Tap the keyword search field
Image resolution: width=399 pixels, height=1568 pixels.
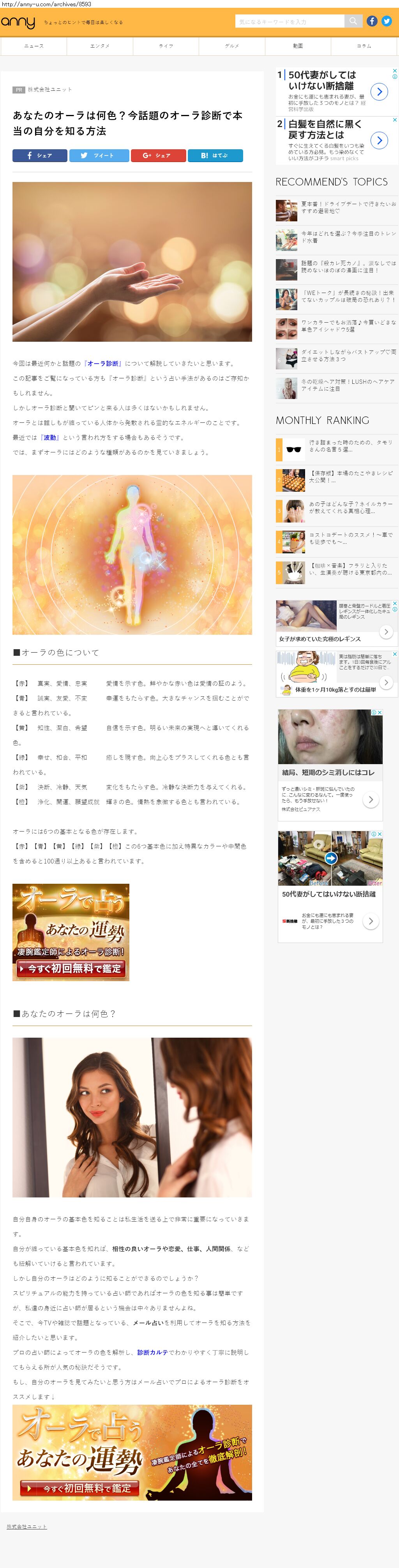click(290, 21)
